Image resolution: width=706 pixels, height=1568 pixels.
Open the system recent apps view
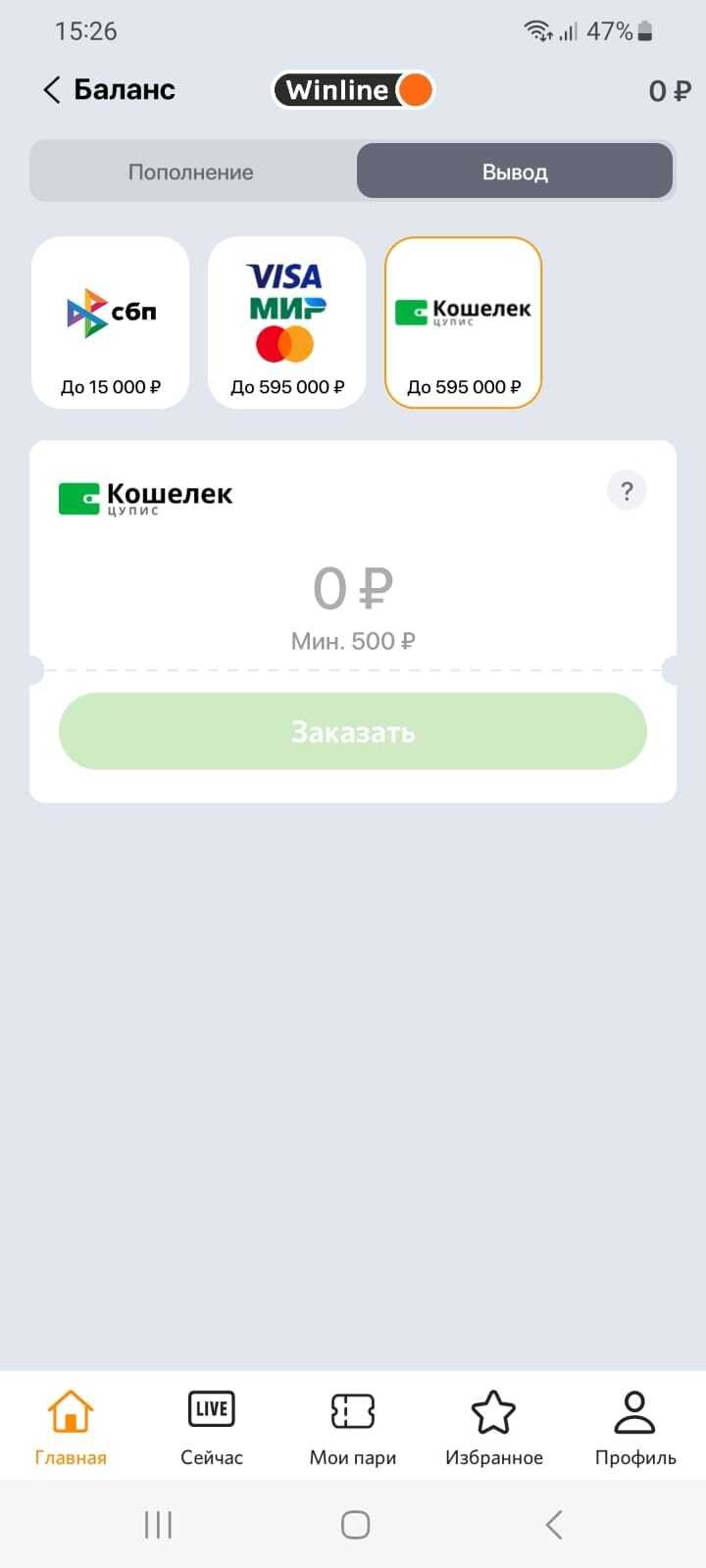158,1524
